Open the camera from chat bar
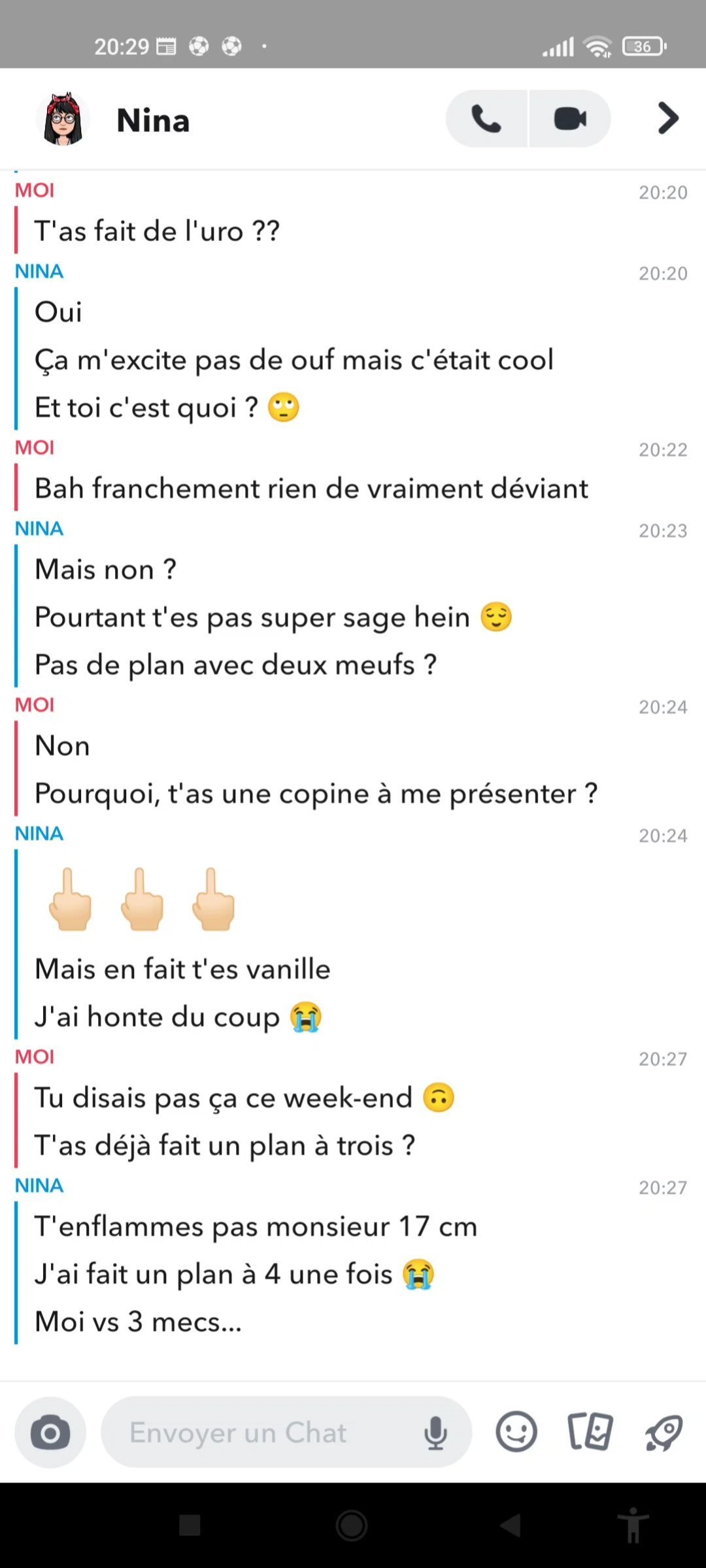706x1568 pixels. 50,1433
